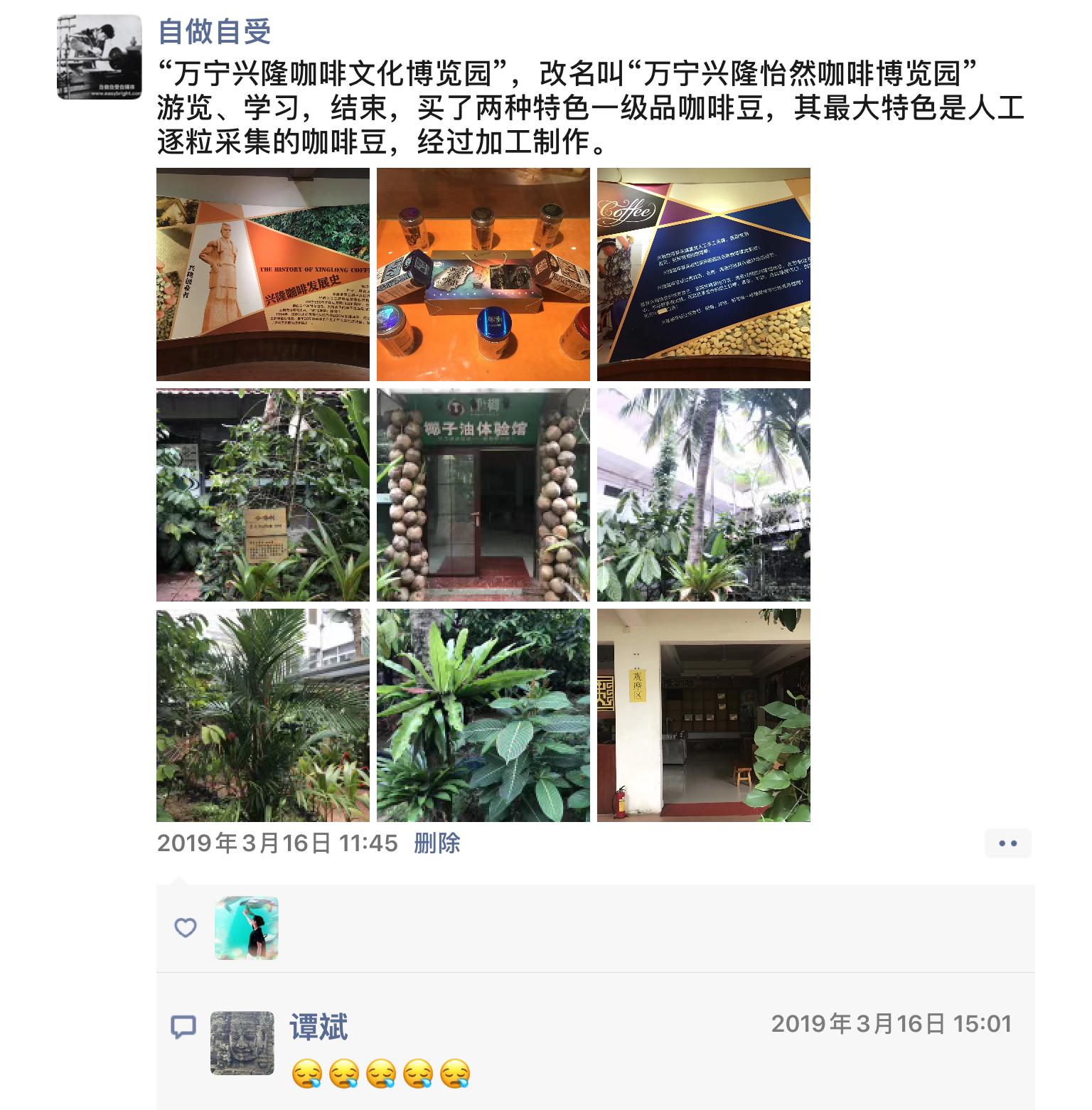1092x1110 pixels.
Task: Open the building entrance photo
Action: (x=704, y=715)
